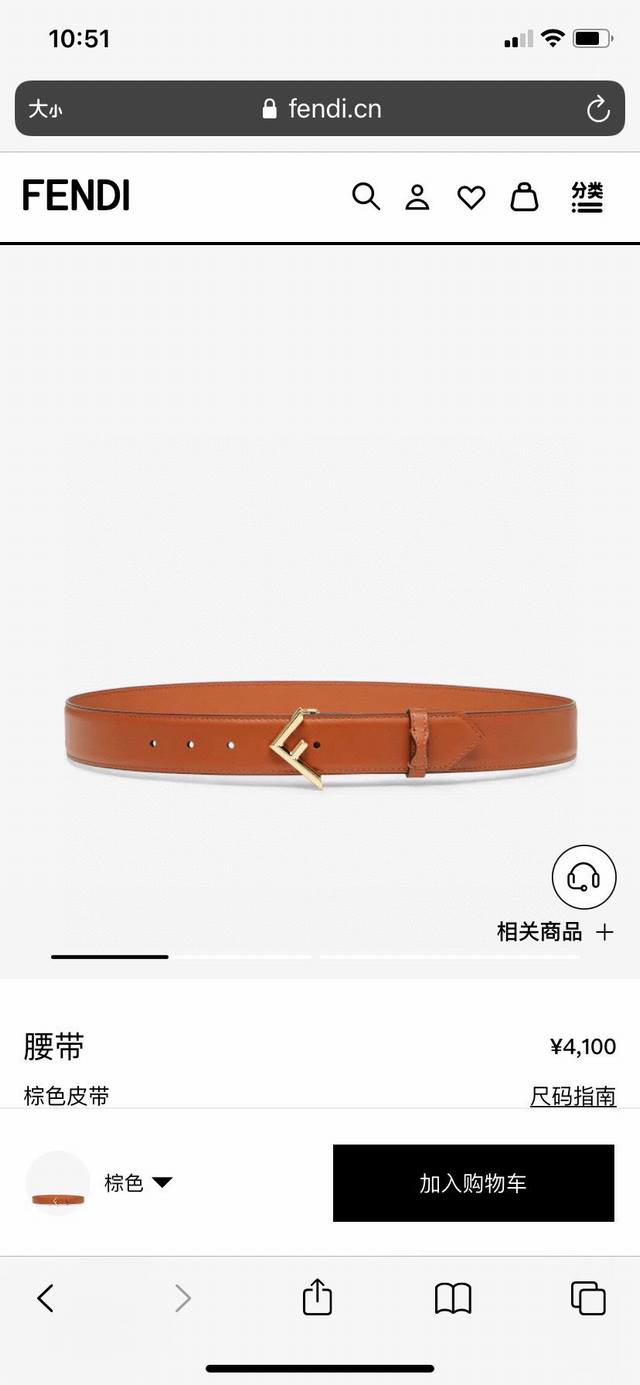Open the 尺码指南 size guide link

point(573,1097)
